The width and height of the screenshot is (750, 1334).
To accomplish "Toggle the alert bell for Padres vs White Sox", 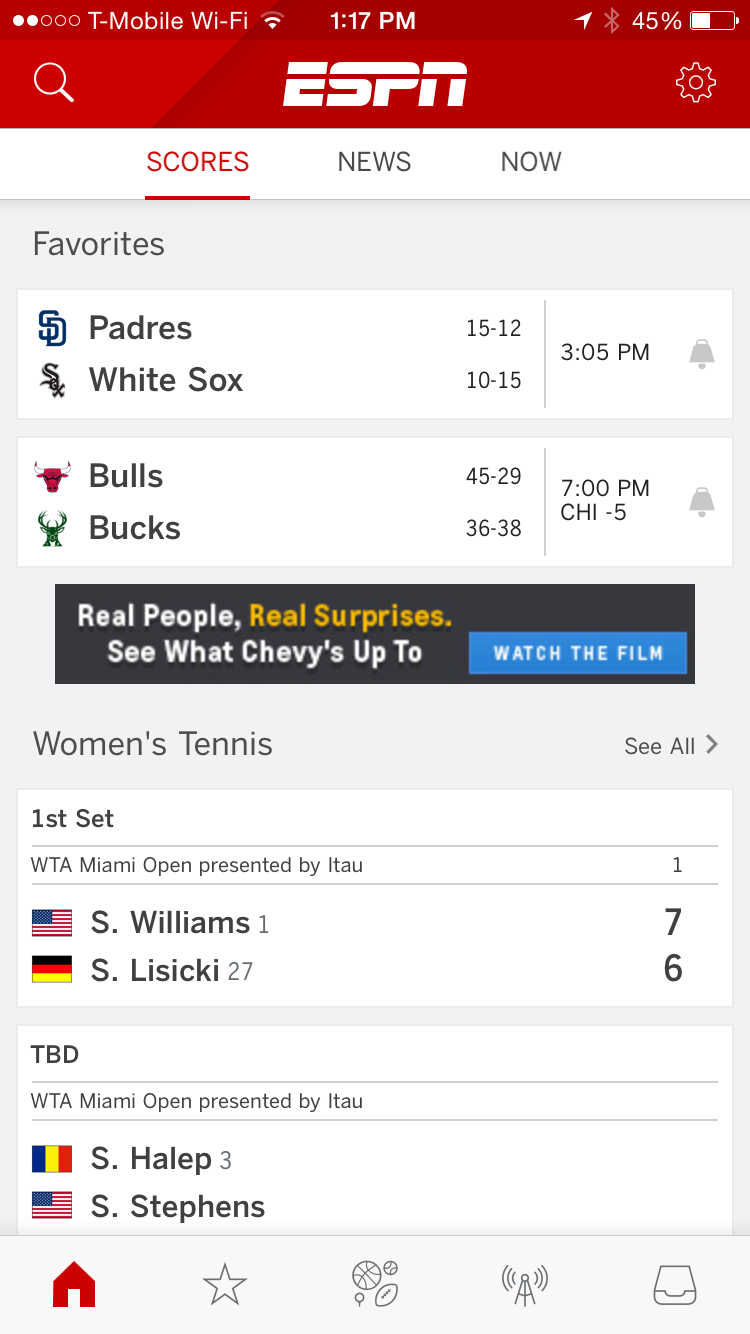I will coord(702,353).
